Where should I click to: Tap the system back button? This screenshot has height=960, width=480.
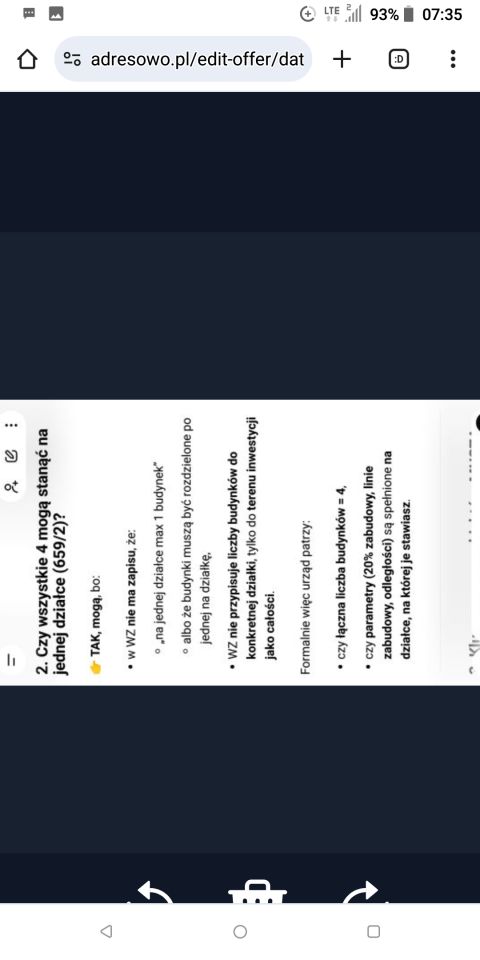pos(106,931)
